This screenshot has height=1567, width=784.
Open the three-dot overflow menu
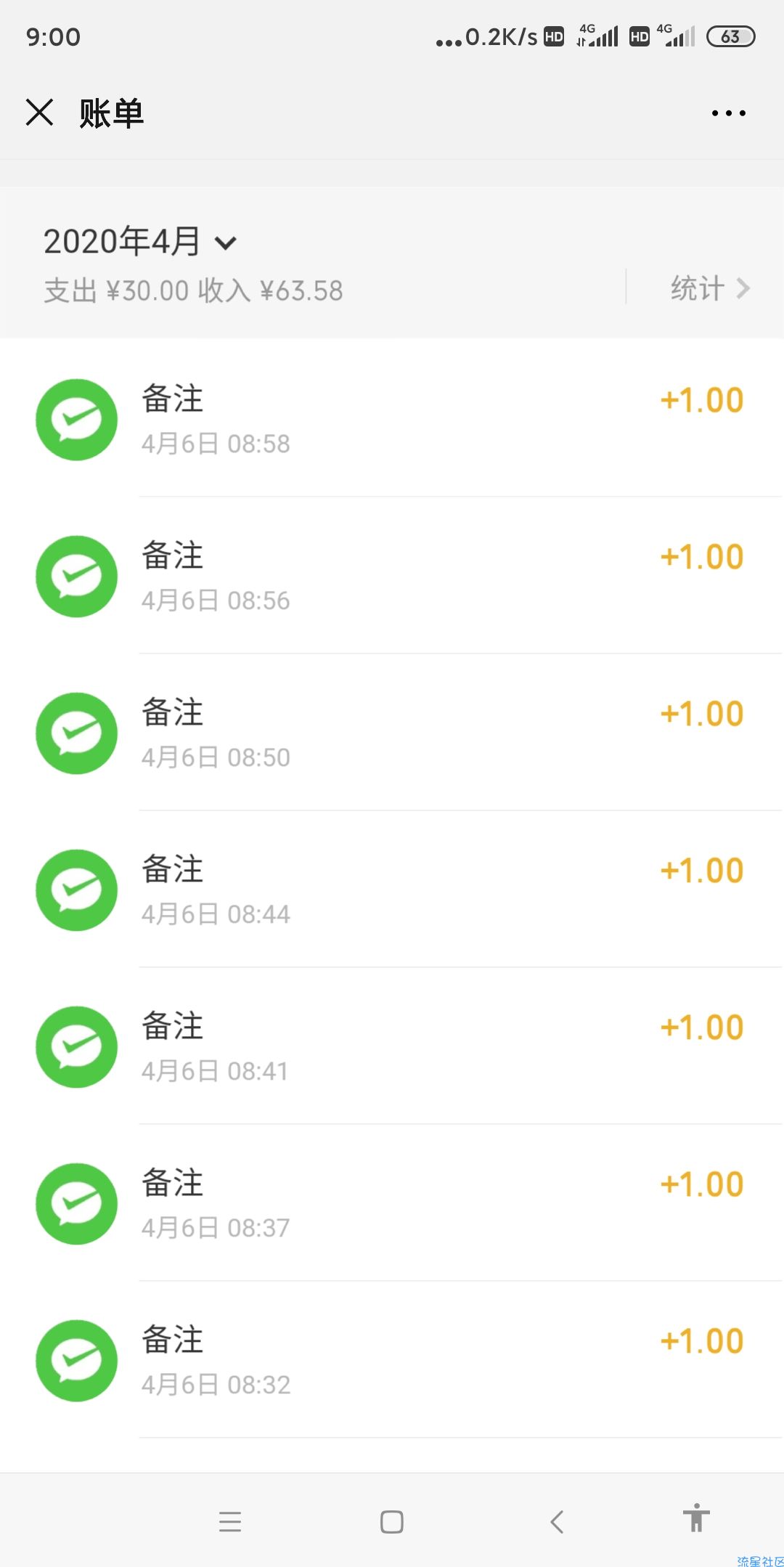[729, 113]
